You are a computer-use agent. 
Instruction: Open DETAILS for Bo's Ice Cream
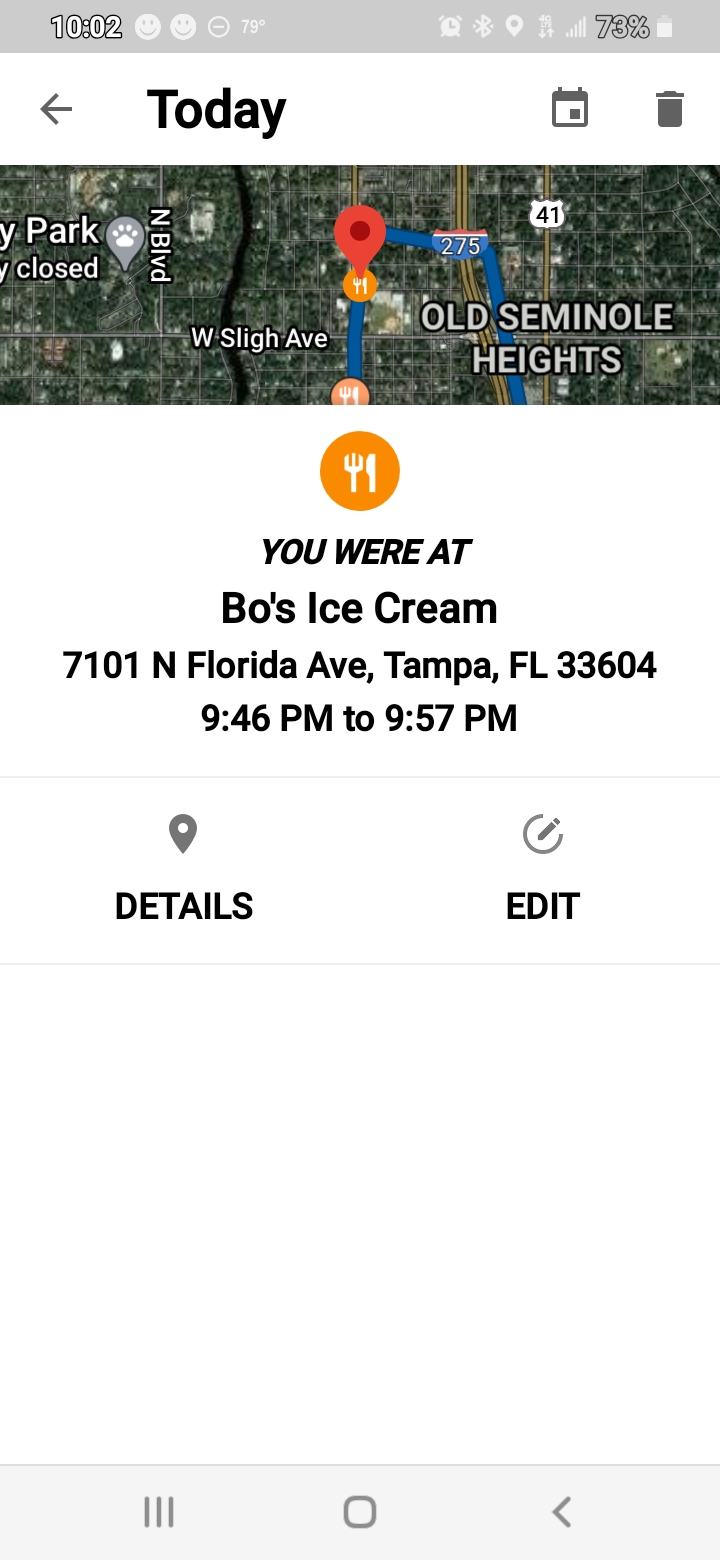(184, 870)
